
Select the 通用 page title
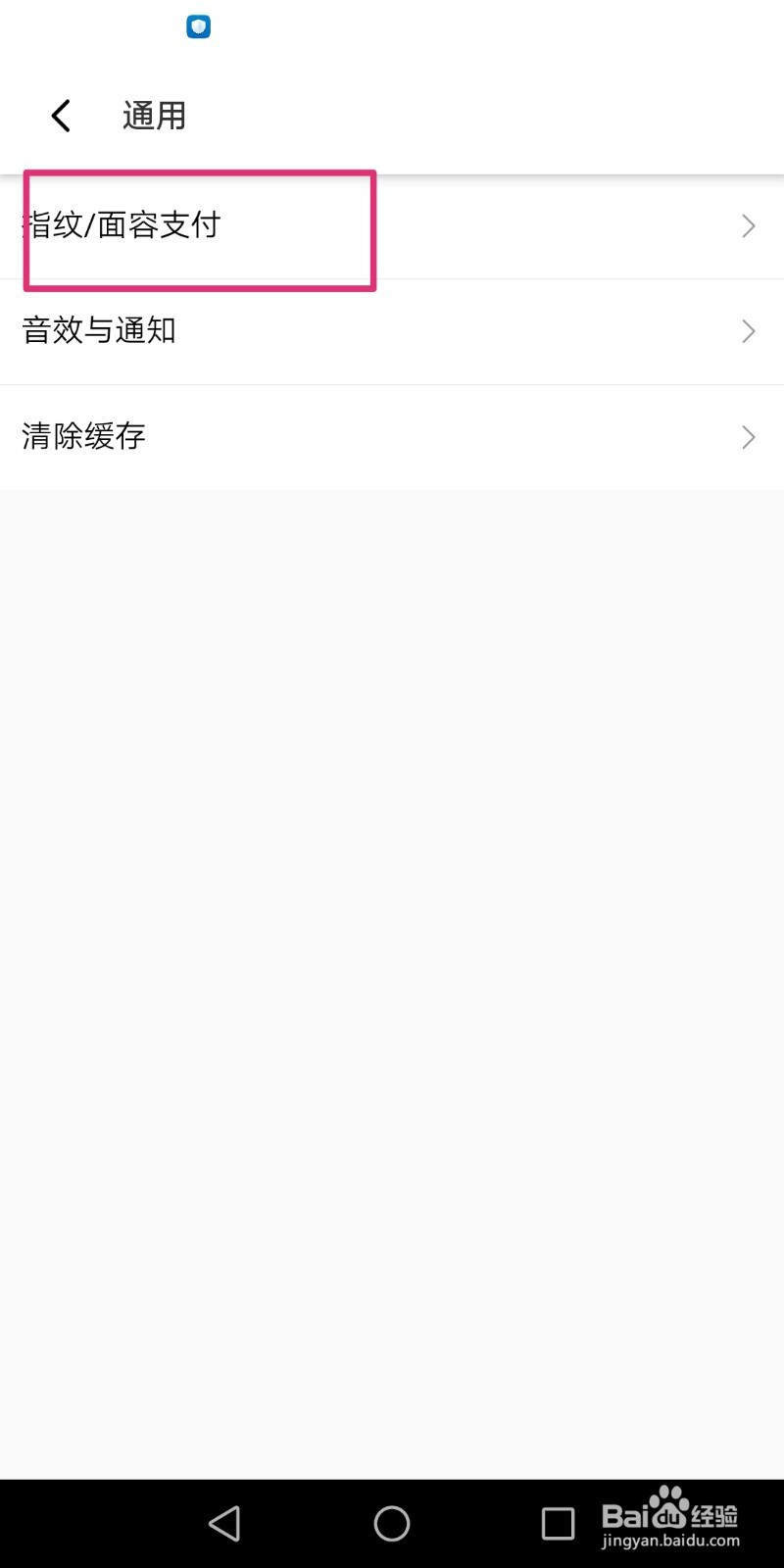(155, 115)
